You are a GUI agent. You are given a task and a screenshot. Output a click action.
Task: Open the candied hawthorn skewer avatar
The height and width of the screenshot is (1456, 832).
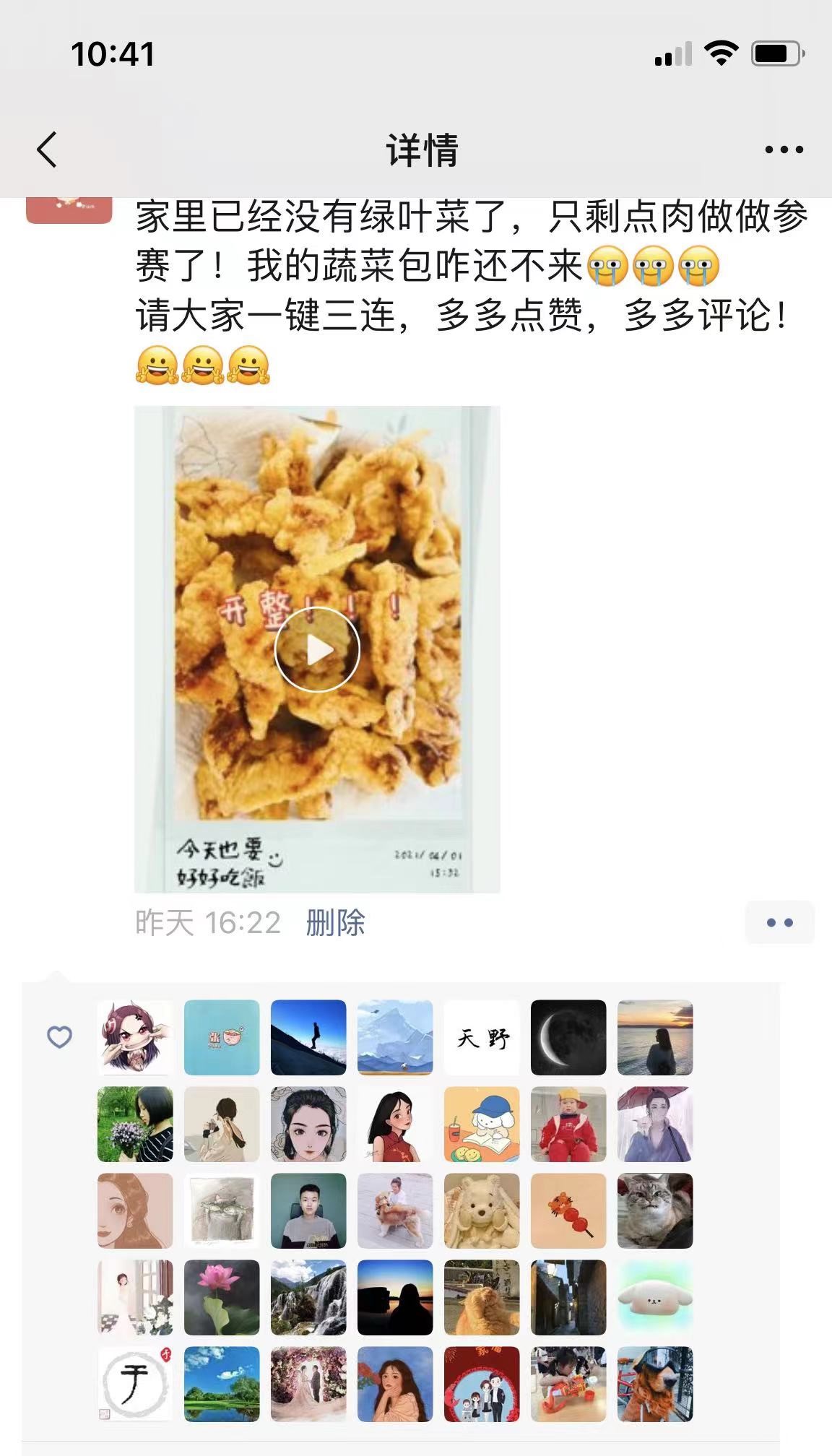pos(568,1211)
